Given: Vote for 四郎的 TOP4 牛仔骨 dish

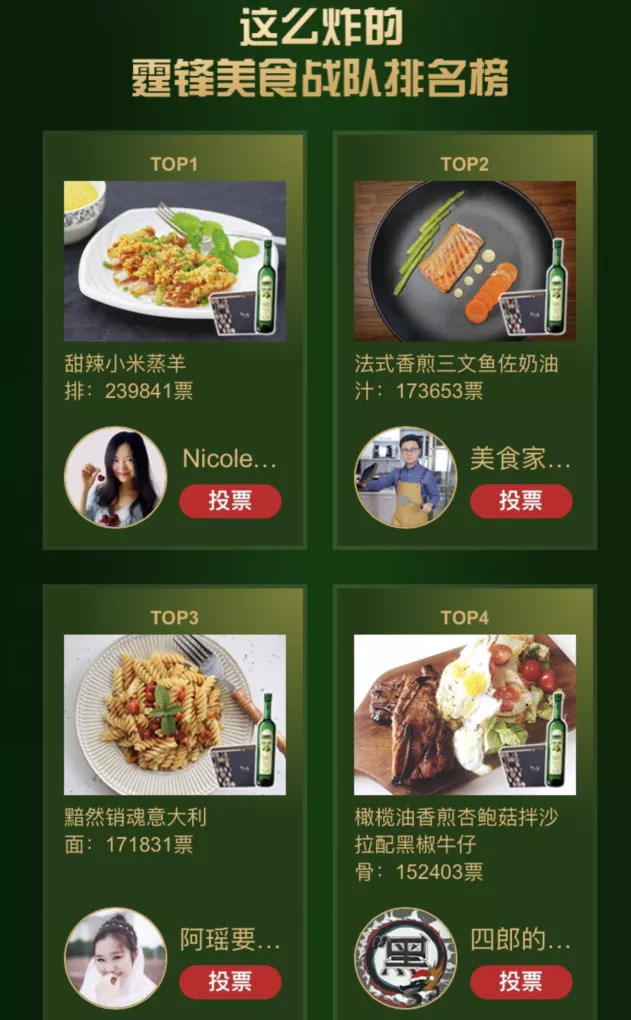Looking at the screenshot, I should tap(521, 981).
